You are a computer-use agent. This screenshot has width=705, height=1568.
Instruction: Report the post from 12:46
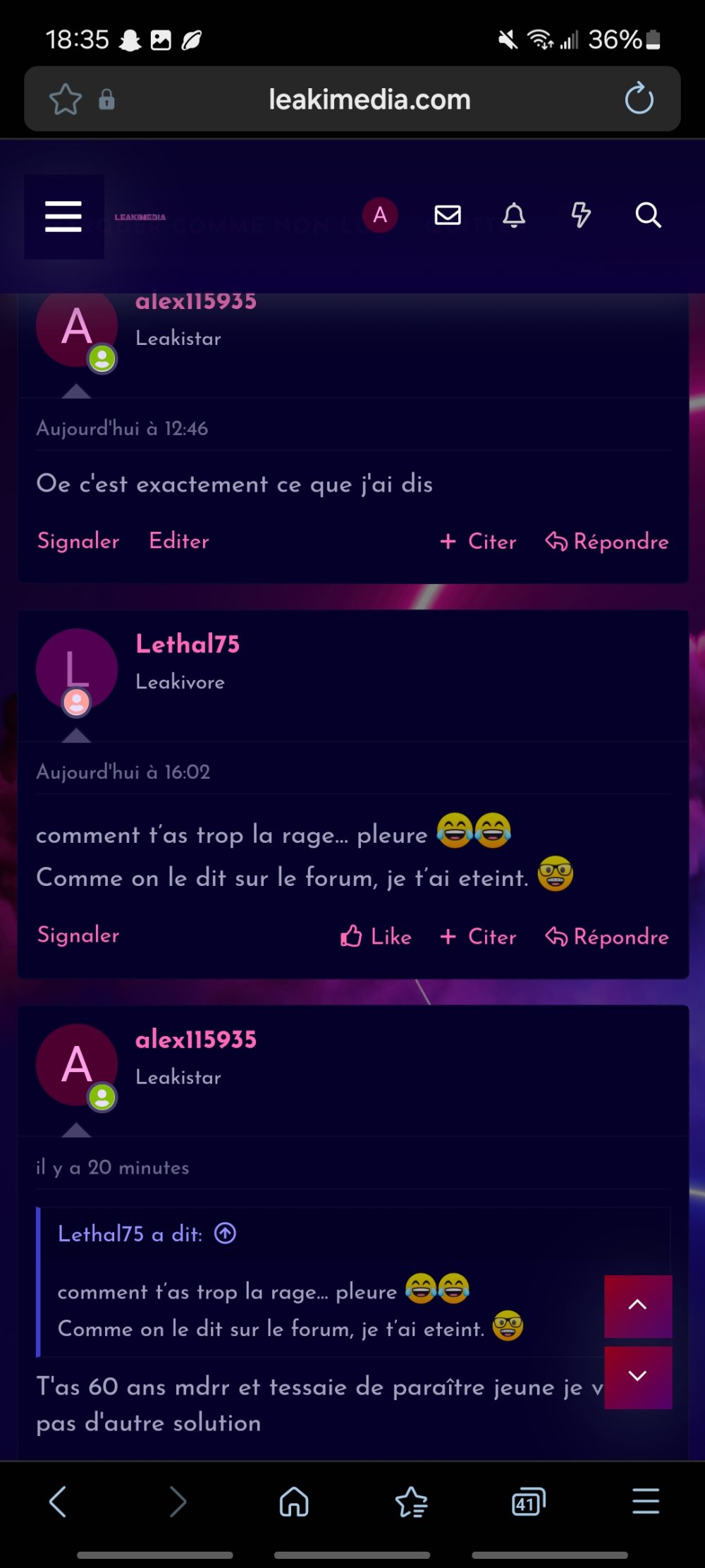tap(78, 541)
